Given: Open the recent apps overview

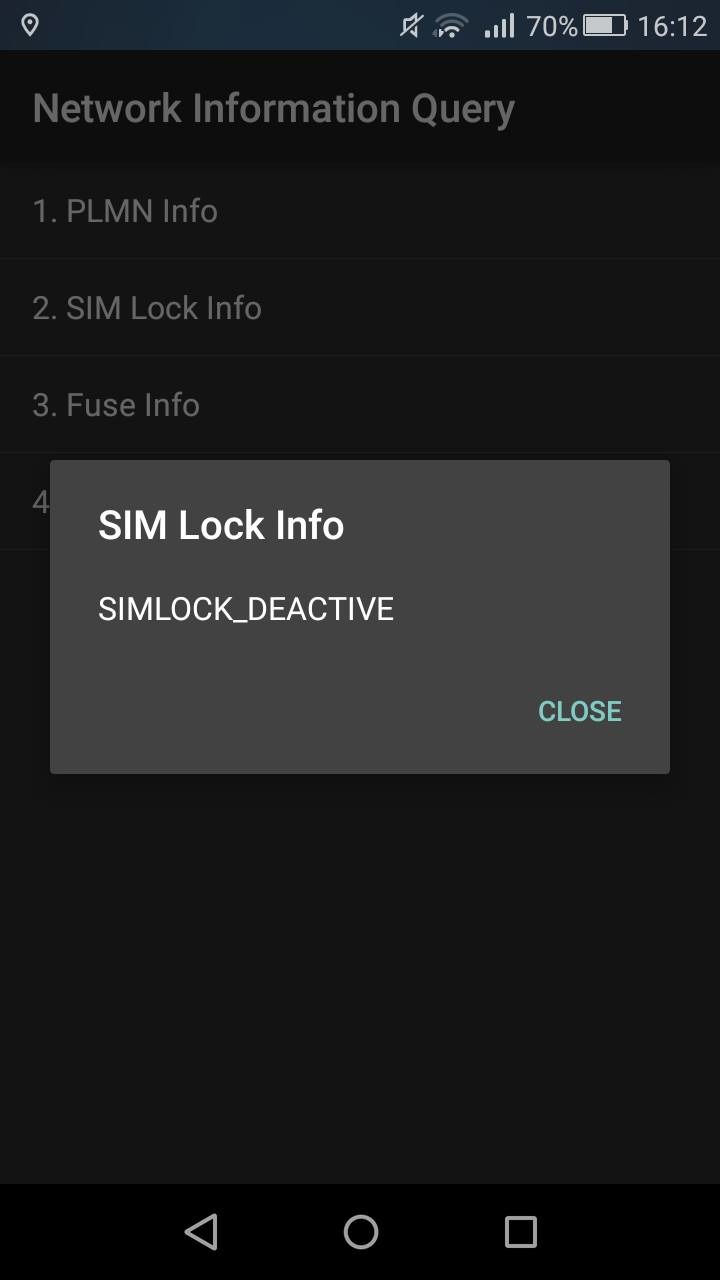Looking at the screenshot, I should click(520, 1232).
